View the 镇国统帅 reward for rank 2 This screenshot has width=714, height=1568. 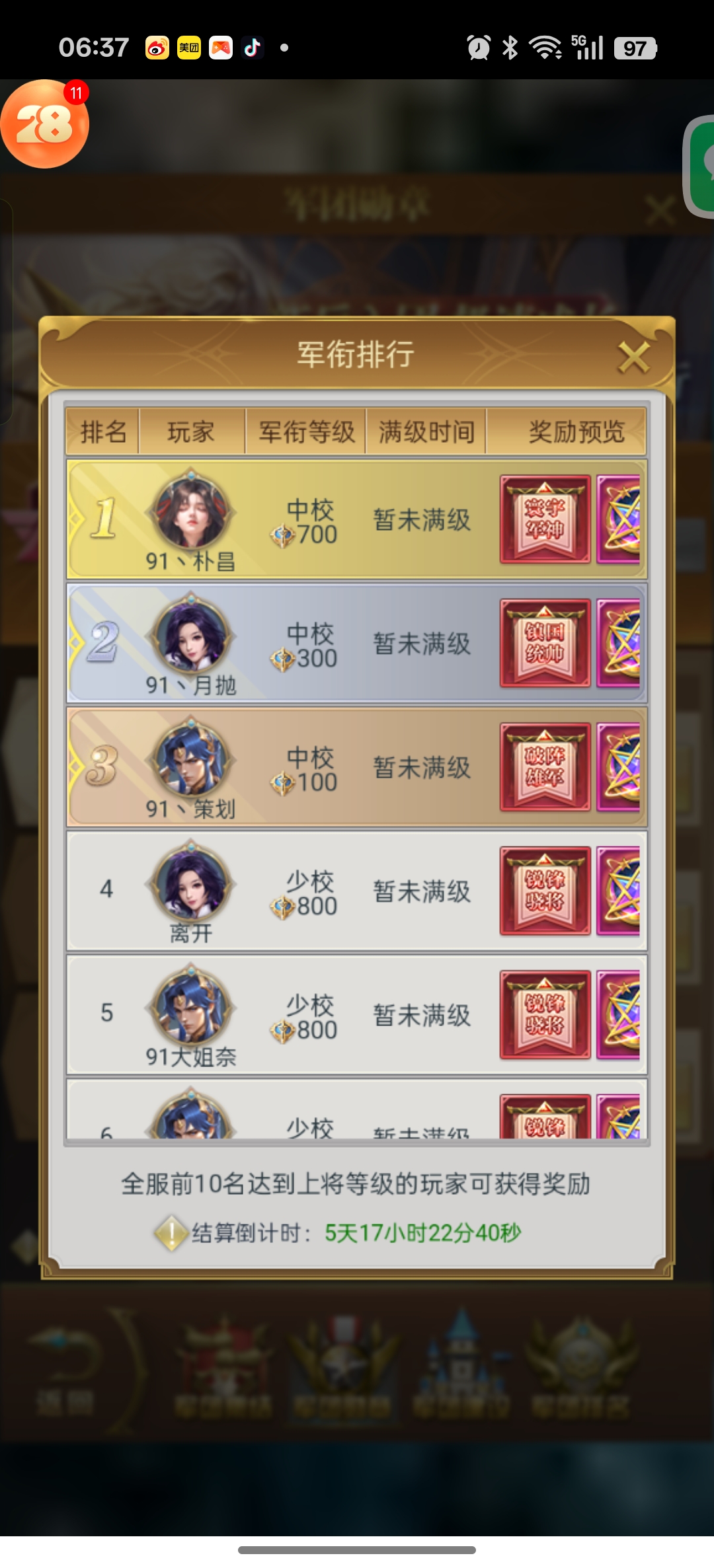pyautogui.click(x=545, y=643)
